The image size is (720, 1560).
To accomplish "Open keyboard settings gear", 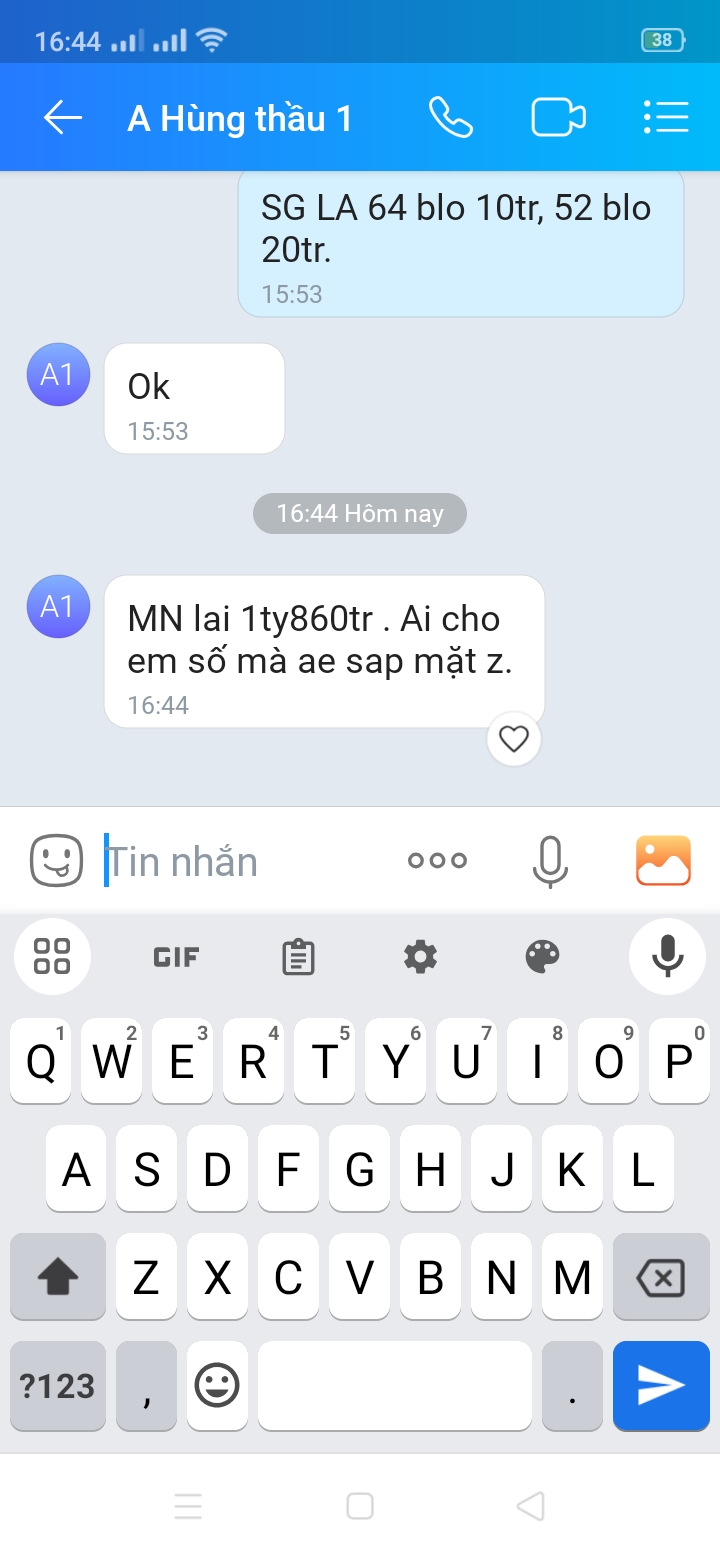I will click(420, 957).
